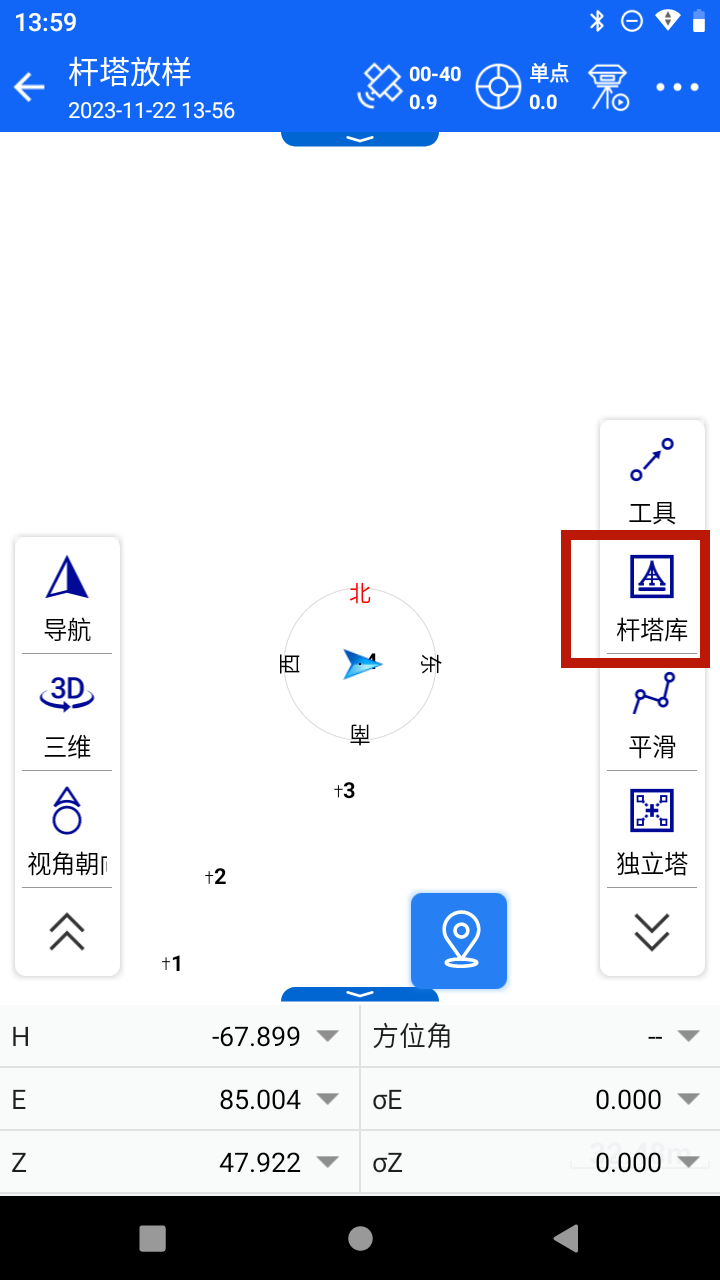The width and height of the screenshot is (720, 1280).
Task: Open the H value dropdown
Action: point(327,1036)
